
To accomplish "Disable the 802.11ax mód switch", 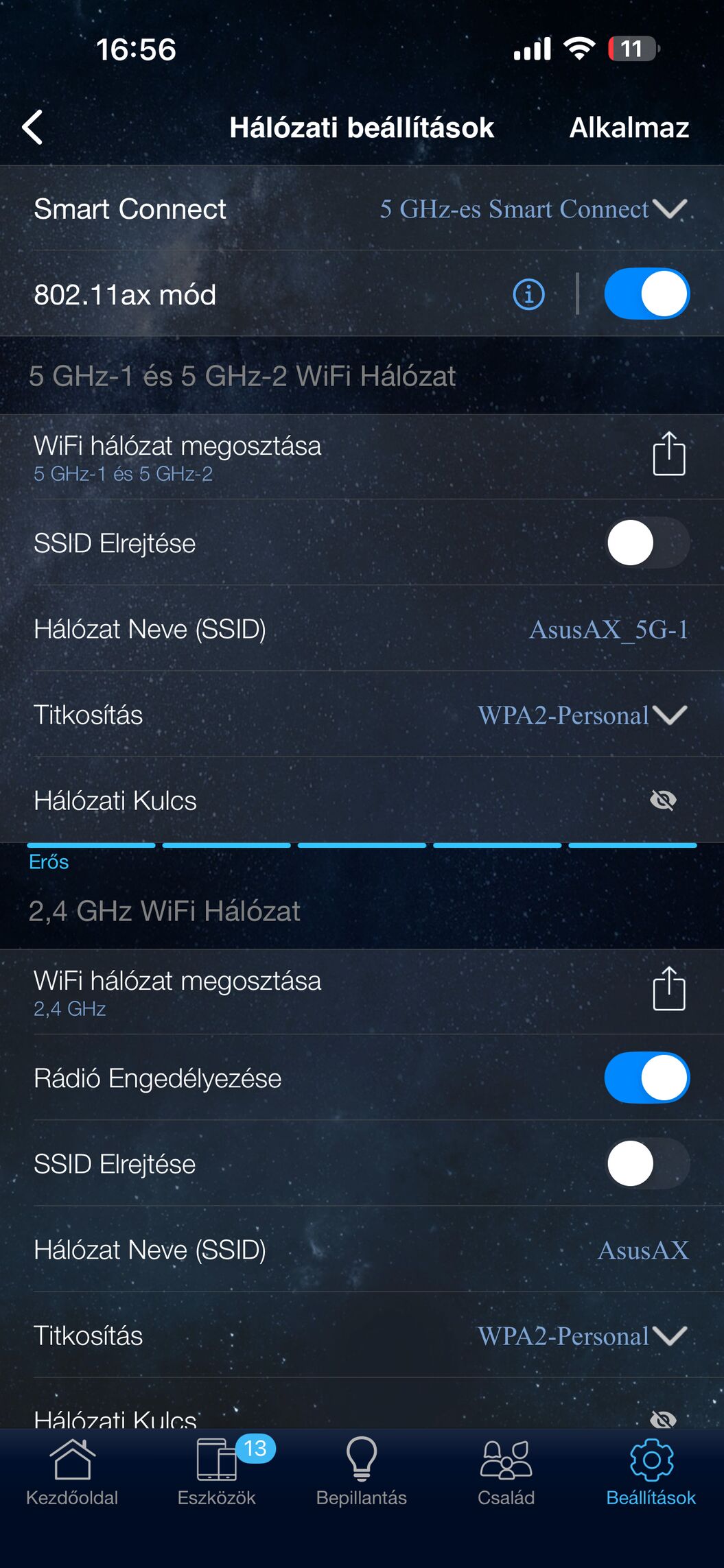I will [x=646, y=294].
